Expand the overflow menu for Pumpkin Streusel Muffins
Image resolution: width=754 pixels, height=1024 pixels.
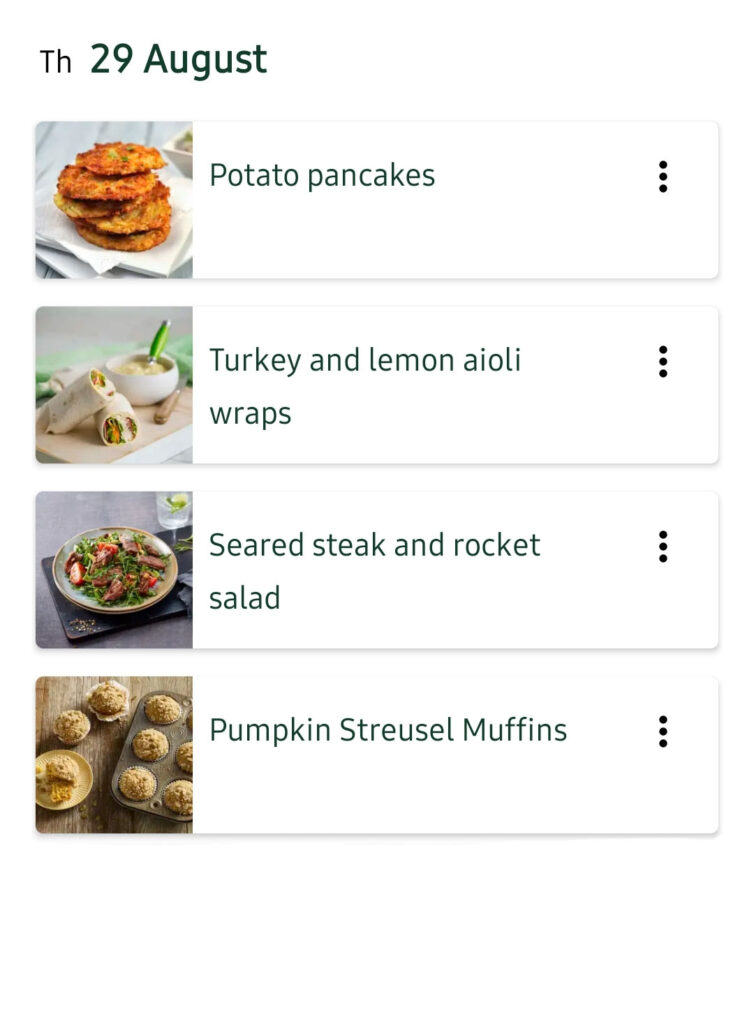tap(662, 732)
